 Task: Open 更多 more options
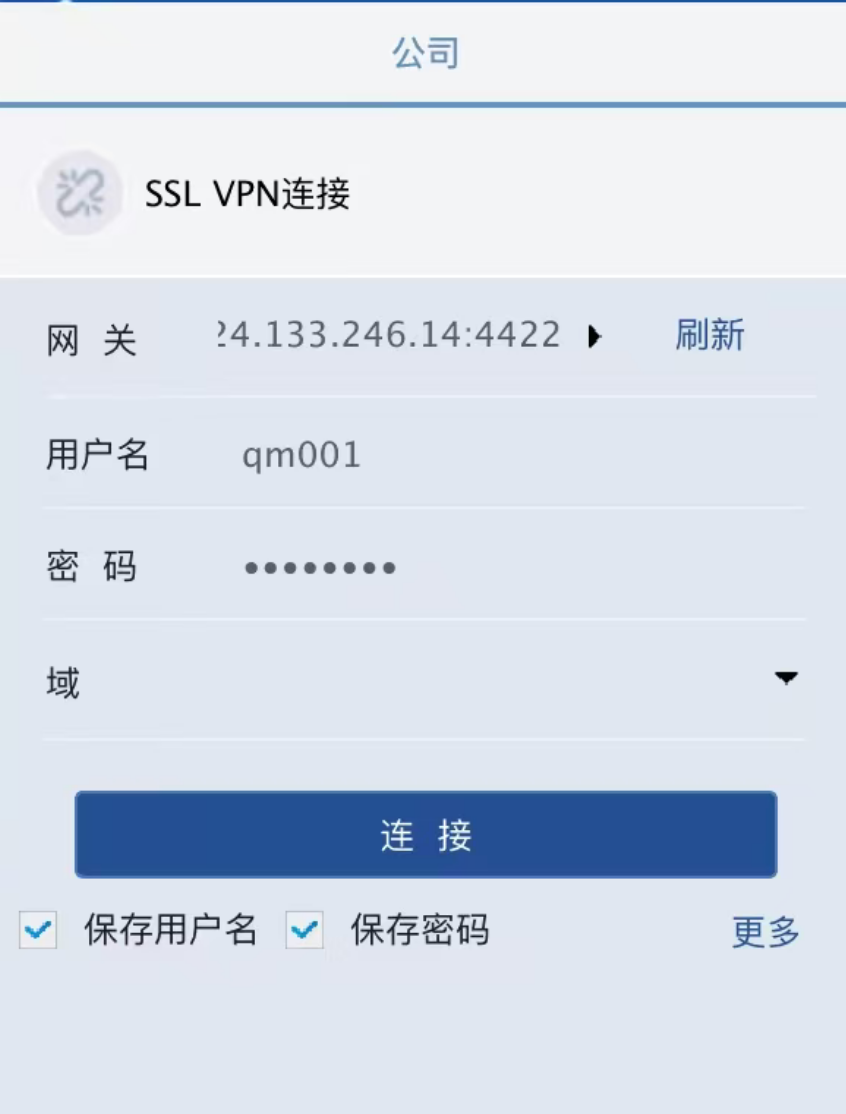766,931
